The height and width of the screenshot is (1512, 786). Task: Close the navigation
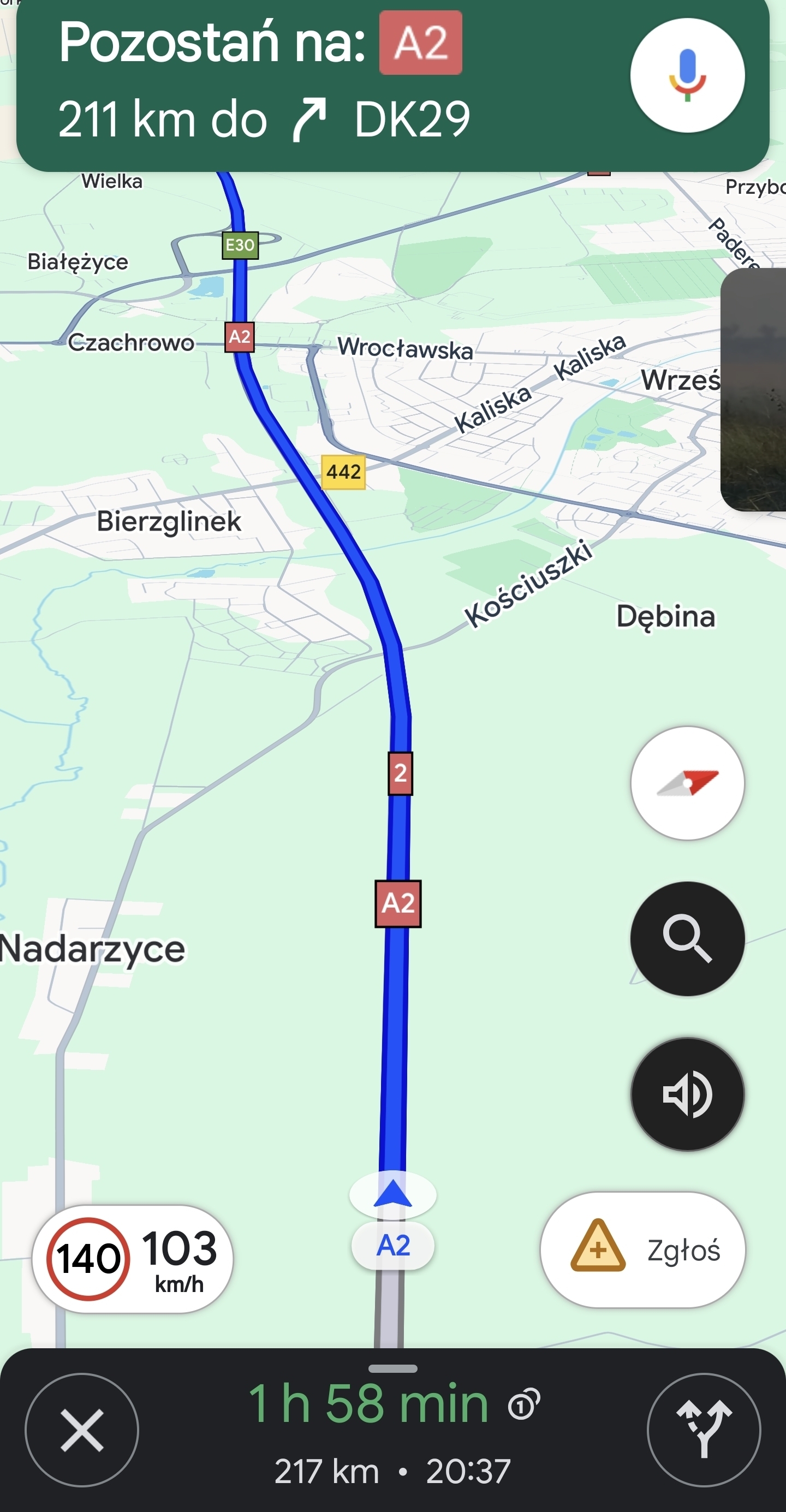81,1431
